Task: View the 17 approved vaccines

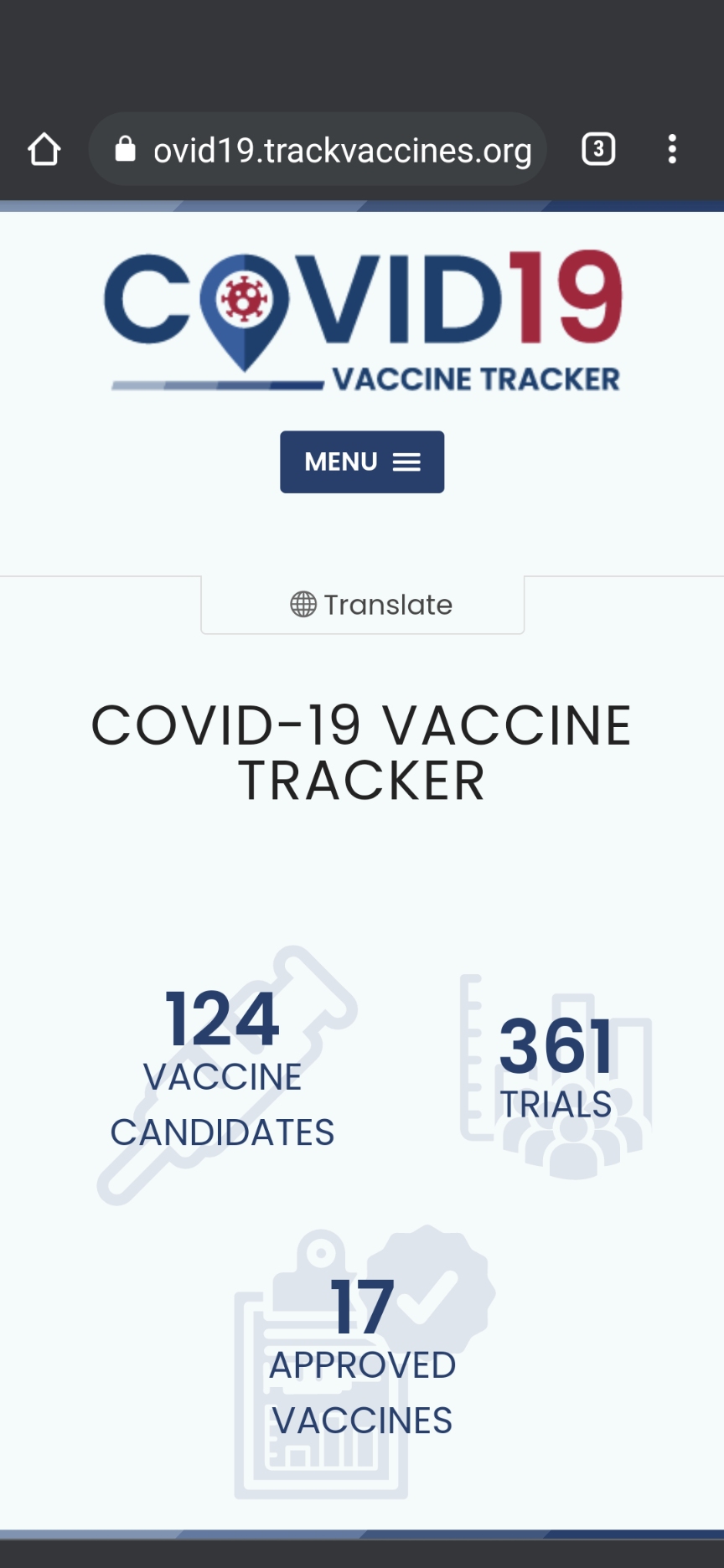Action: pos(362,1357)
